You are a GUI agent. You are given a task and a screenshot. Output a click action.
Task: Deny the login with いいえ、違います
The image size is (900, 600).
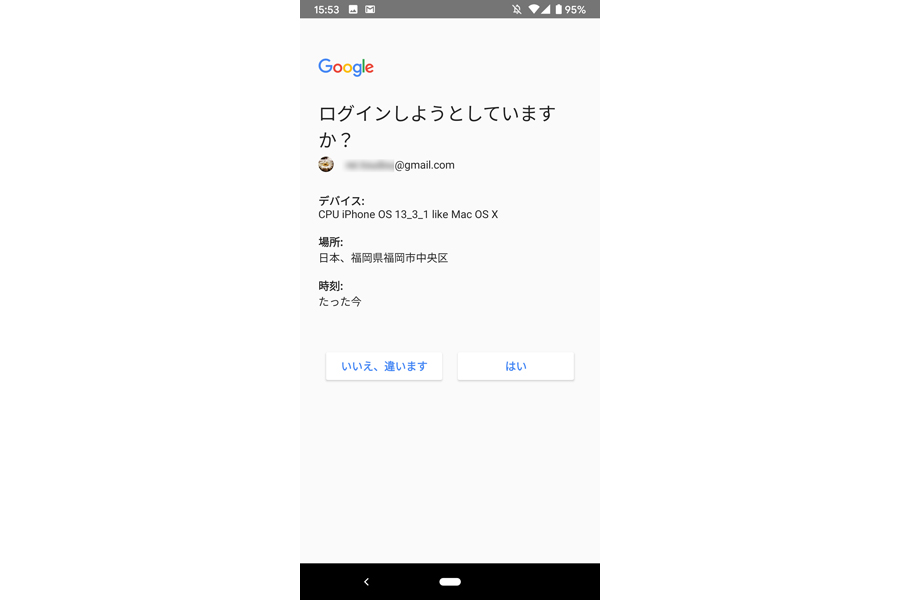click(384, 366)
